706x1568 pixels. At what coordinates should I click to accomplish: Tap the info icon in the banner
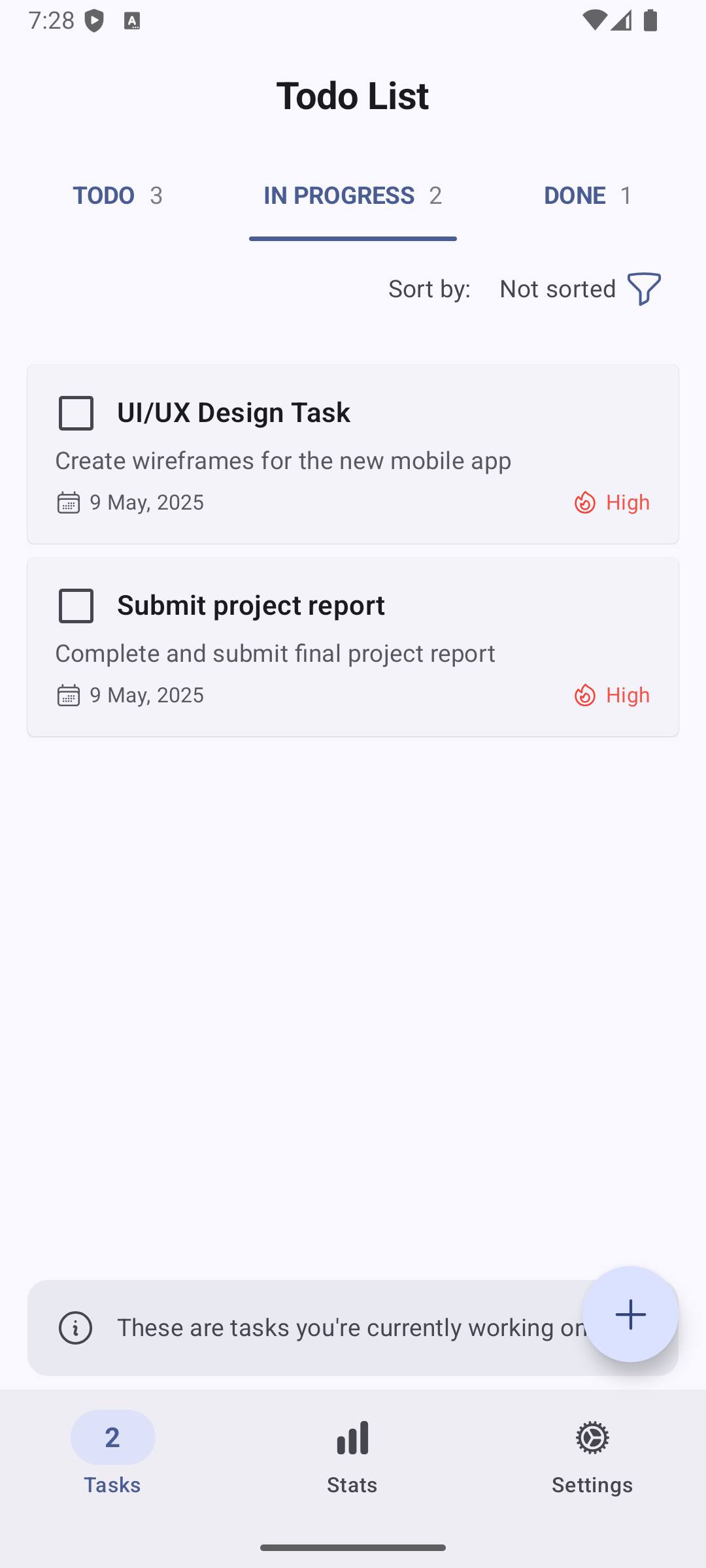pyautogui.click(x=75, y=1328)
